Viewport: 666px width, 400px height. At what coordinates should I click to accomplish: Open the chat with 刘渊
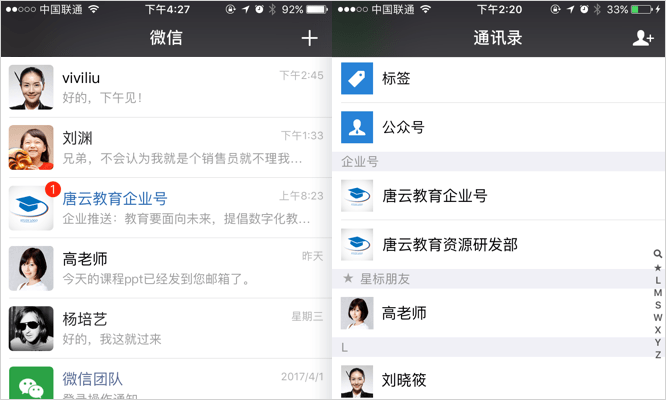(x=166, y=147)
